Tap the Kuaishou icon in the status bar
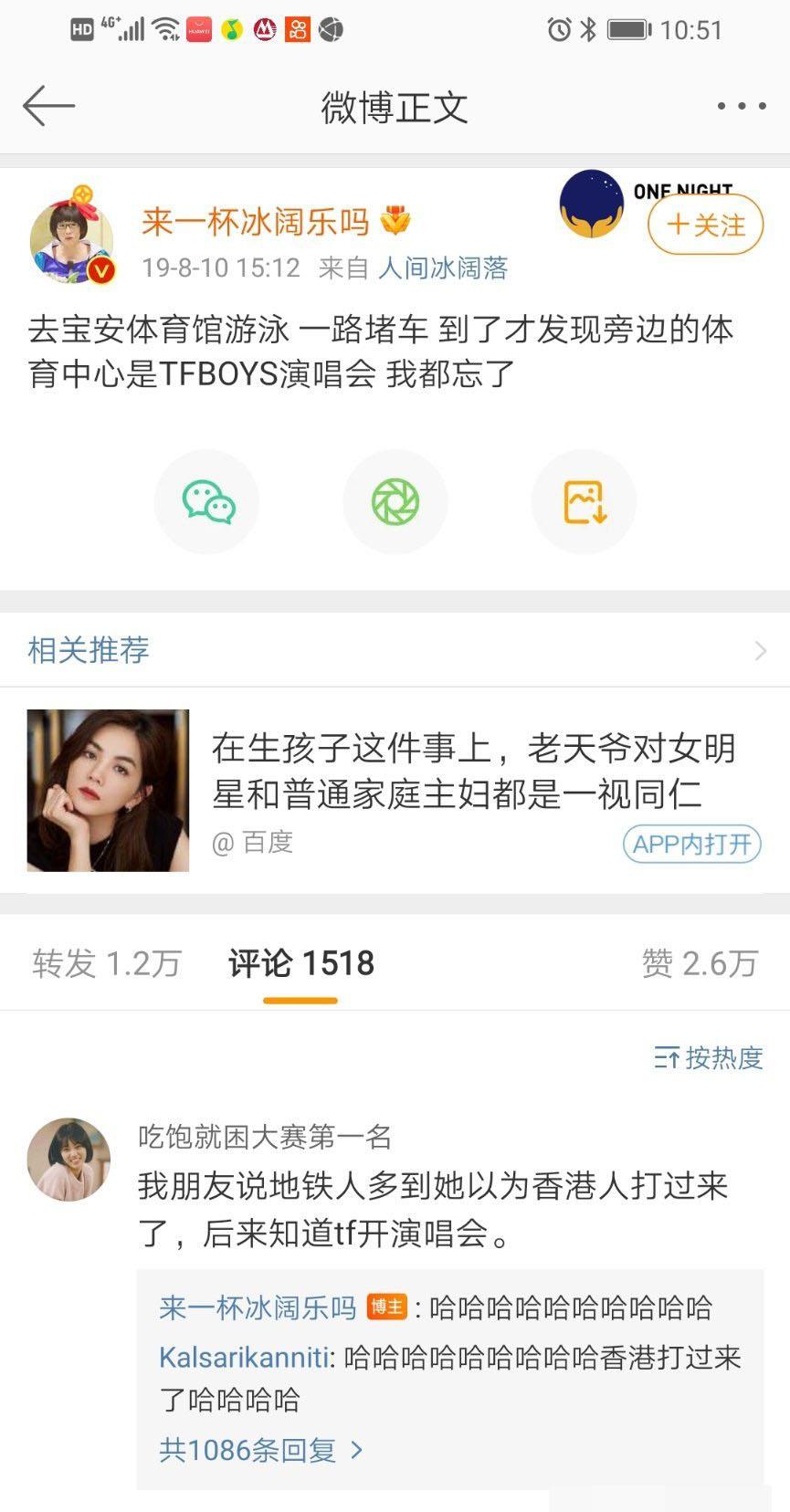 297,28
